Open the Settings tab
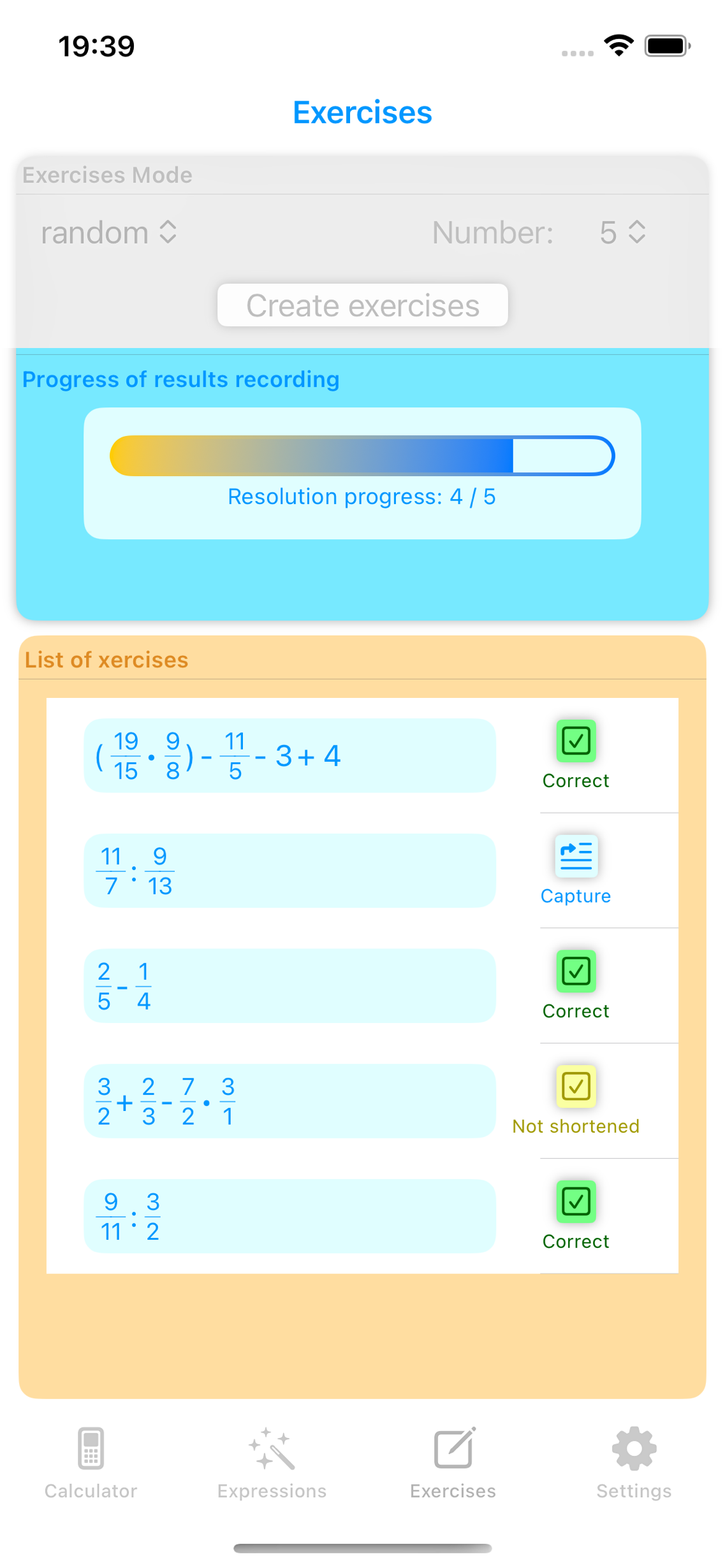Image resolution: width=725 pixels, height=1568 pixels. click(x=634, y=1462)
